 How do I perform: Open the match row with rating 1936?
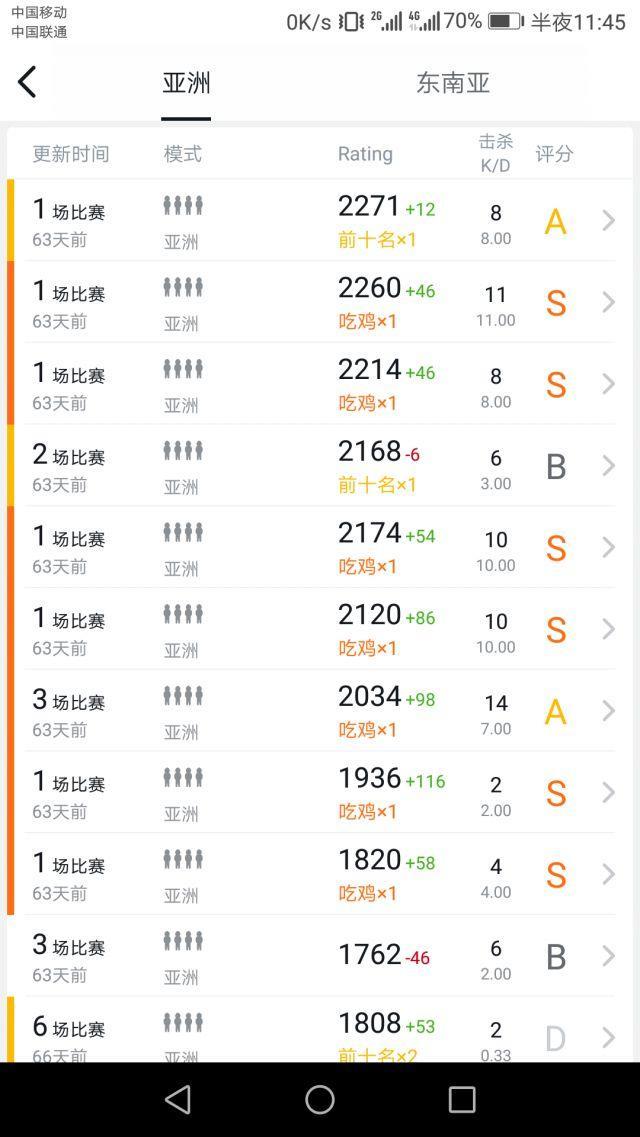point(320,793)
